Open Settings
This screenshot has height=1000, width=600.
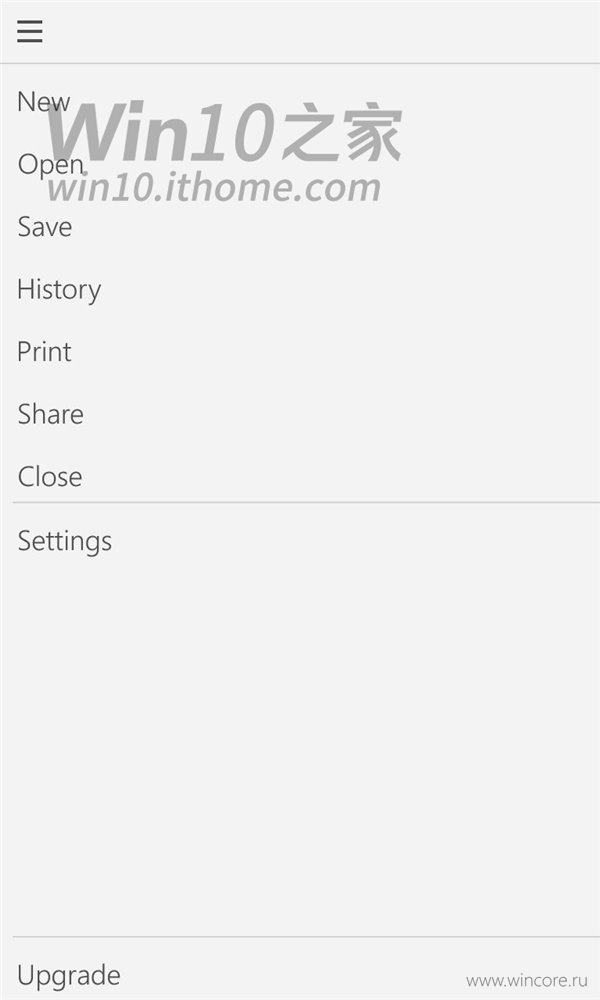coord(64,541)
